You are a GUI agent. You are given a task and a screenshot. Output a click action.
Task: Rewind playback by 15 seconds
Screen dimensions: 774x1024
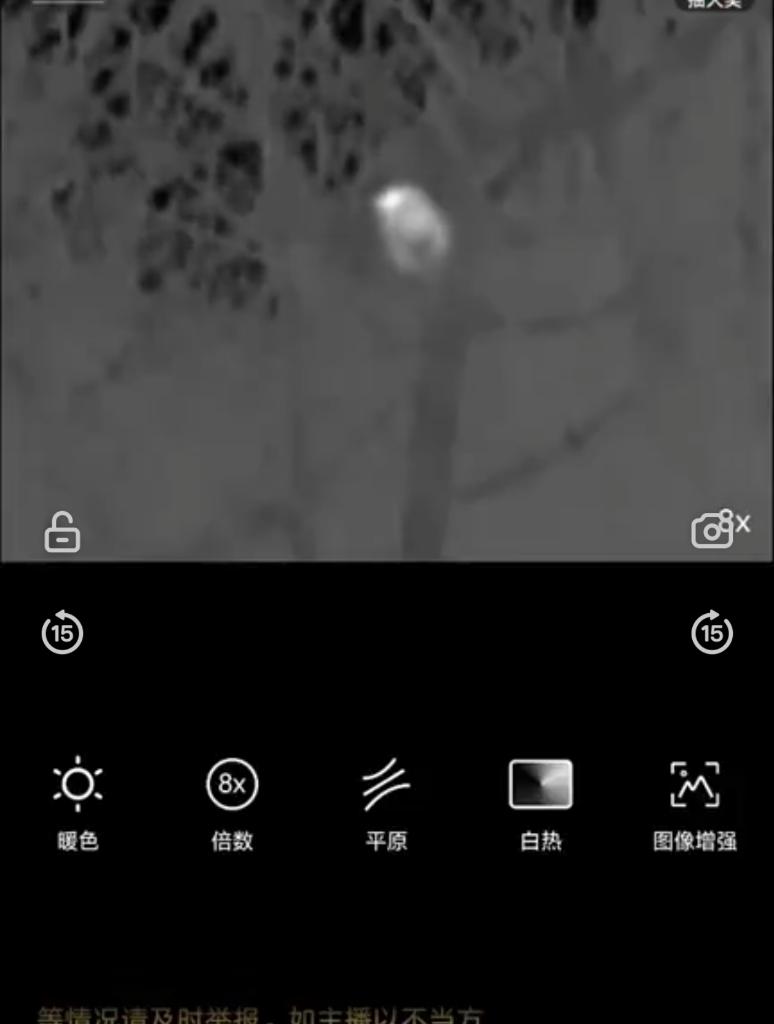point(62,632)
